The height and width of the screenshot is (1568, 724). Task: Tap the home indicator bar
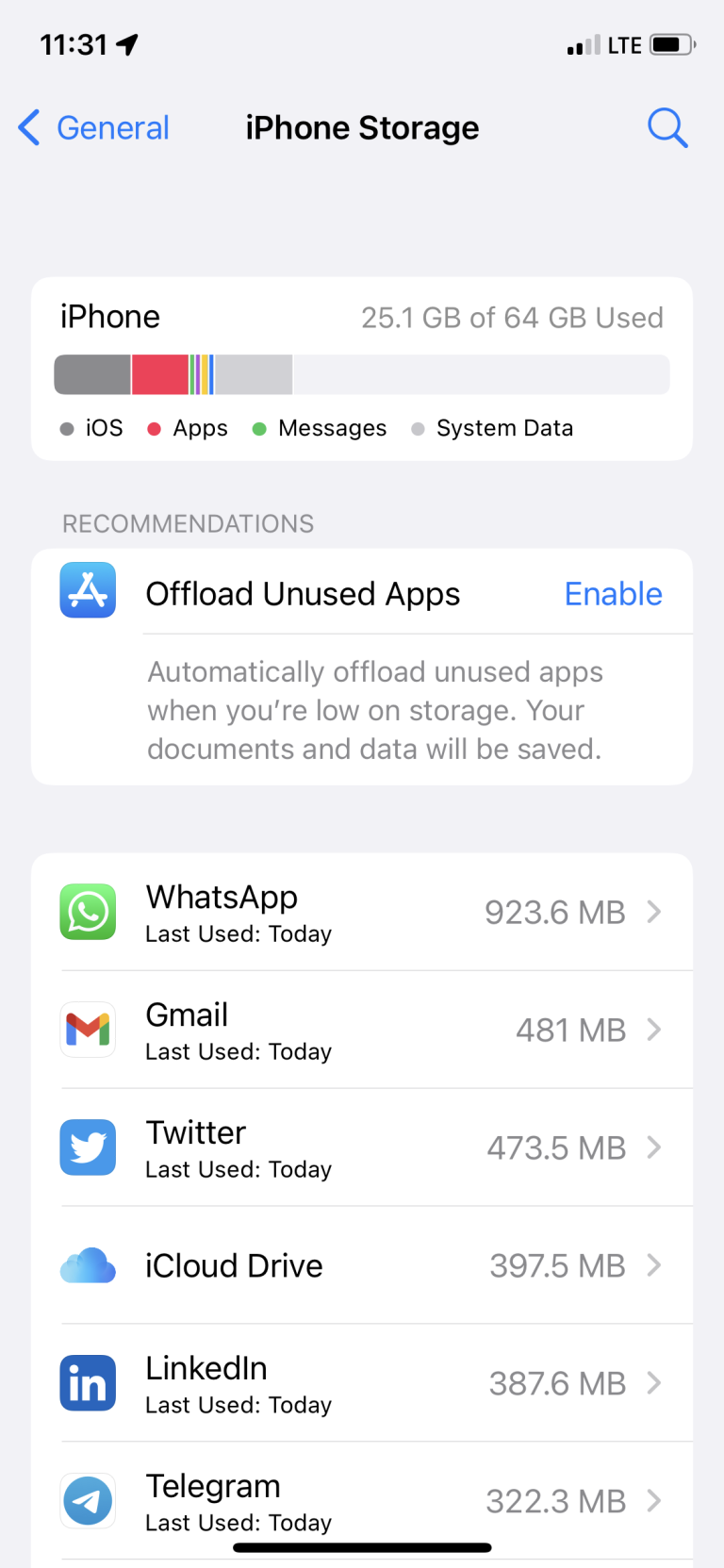click(362, 1547)
